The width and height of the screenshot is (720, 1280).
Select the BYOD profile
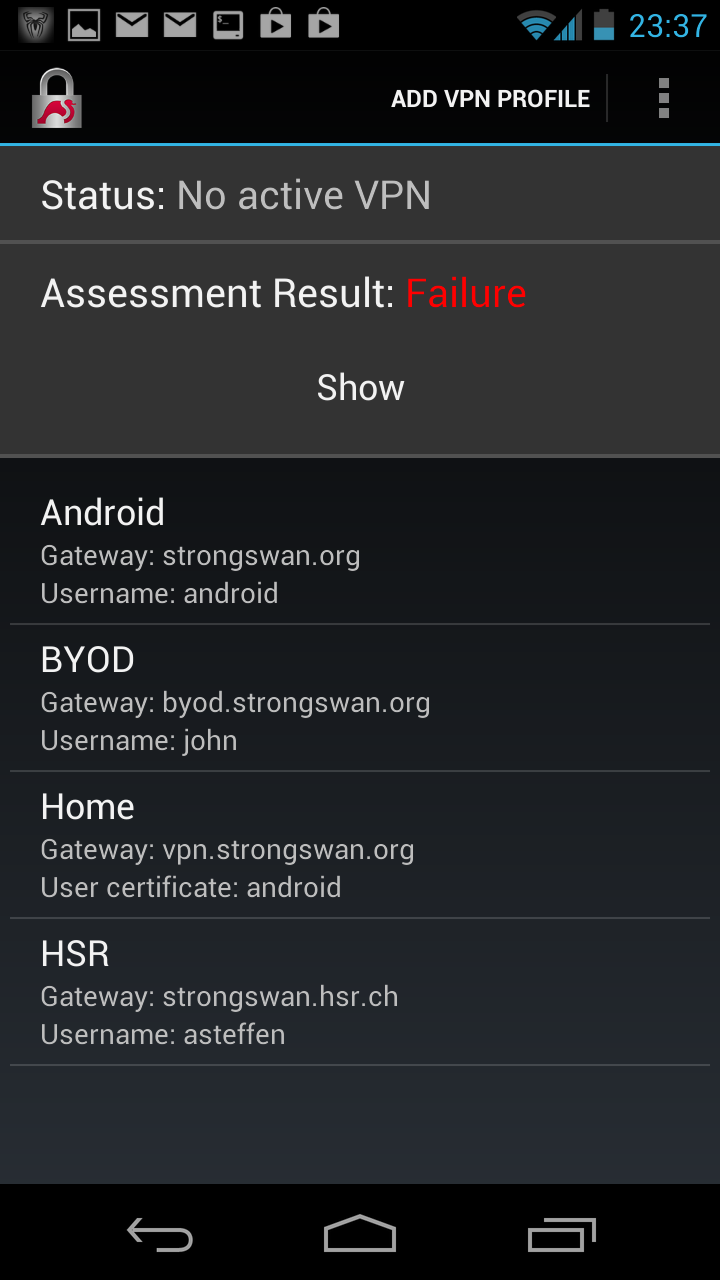pos(360,698)
